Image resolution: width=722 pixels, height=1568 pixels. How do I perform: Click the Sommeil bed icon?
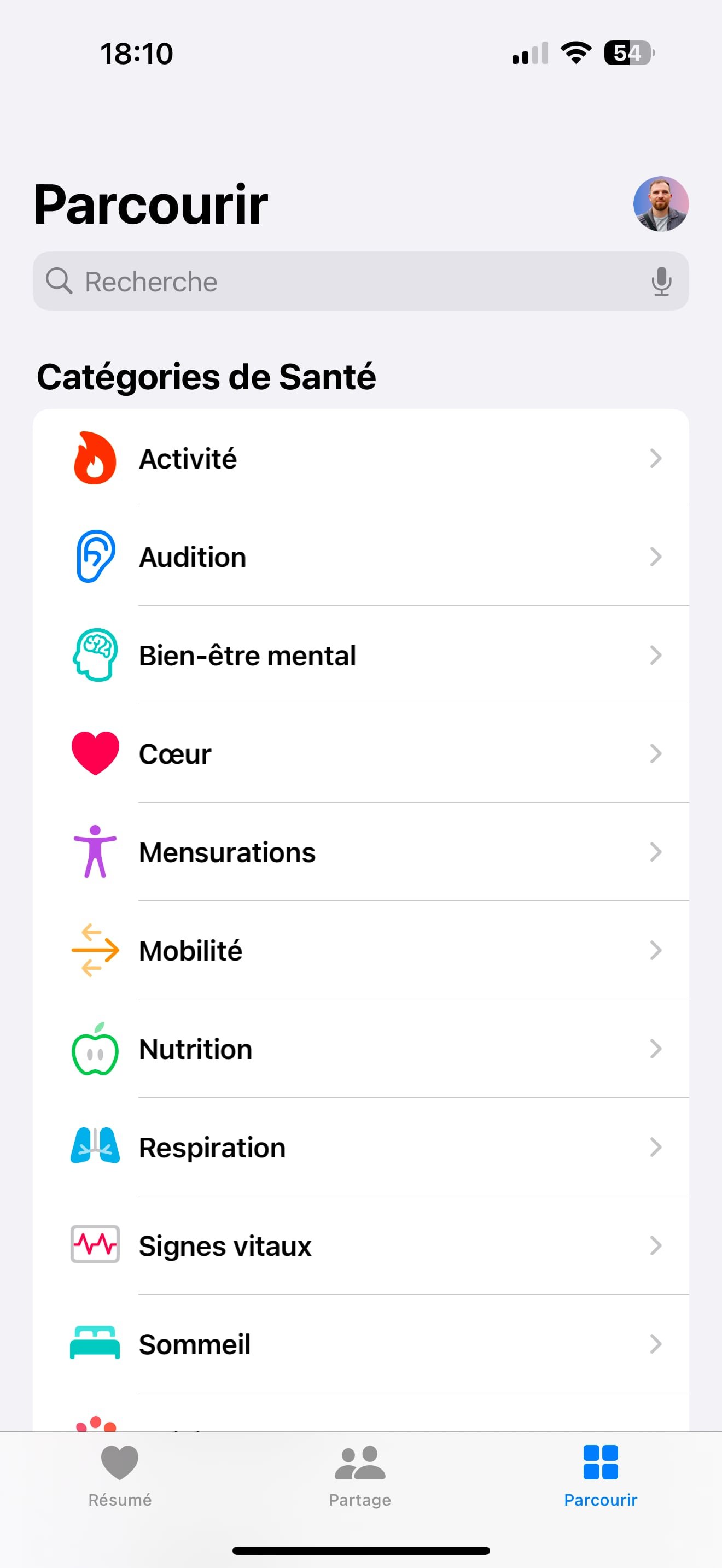pyautogui.click(x=95, y=1344)
